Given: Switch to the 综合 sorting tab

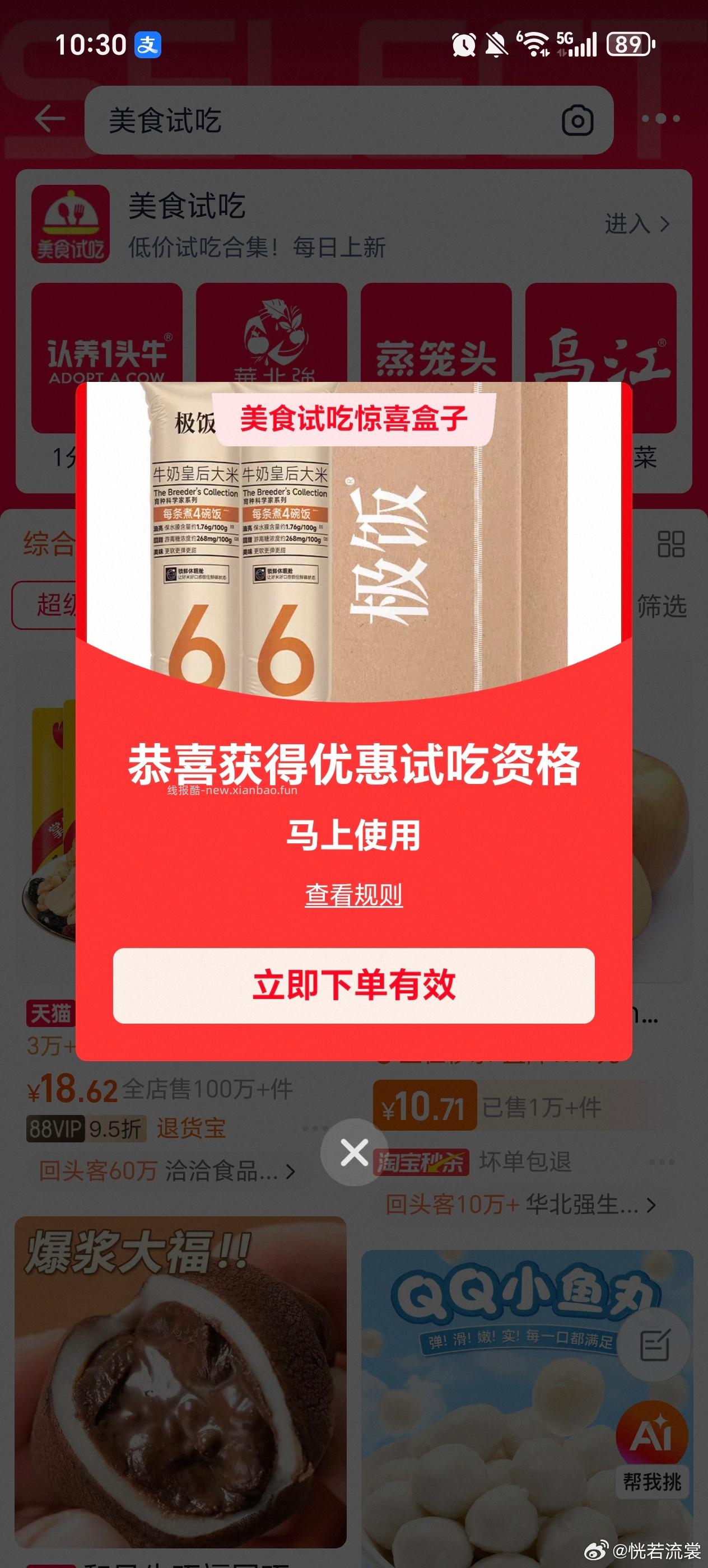Looking at the screenshot, I should click(48, 542).
